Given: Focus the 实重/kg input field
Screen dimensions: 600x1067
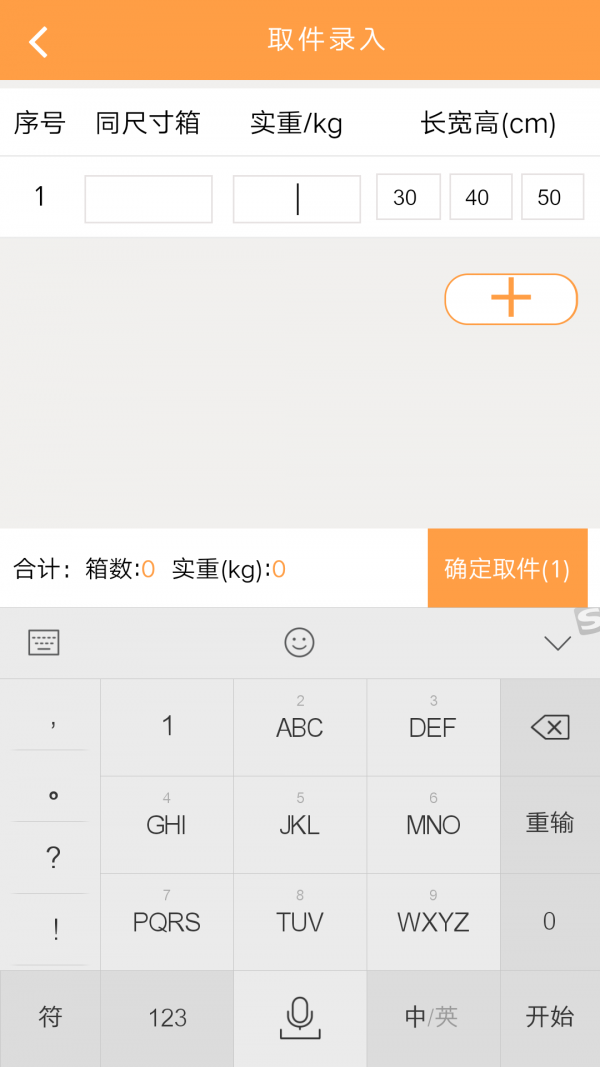Looking at the screenshot, I should [296, 198].
